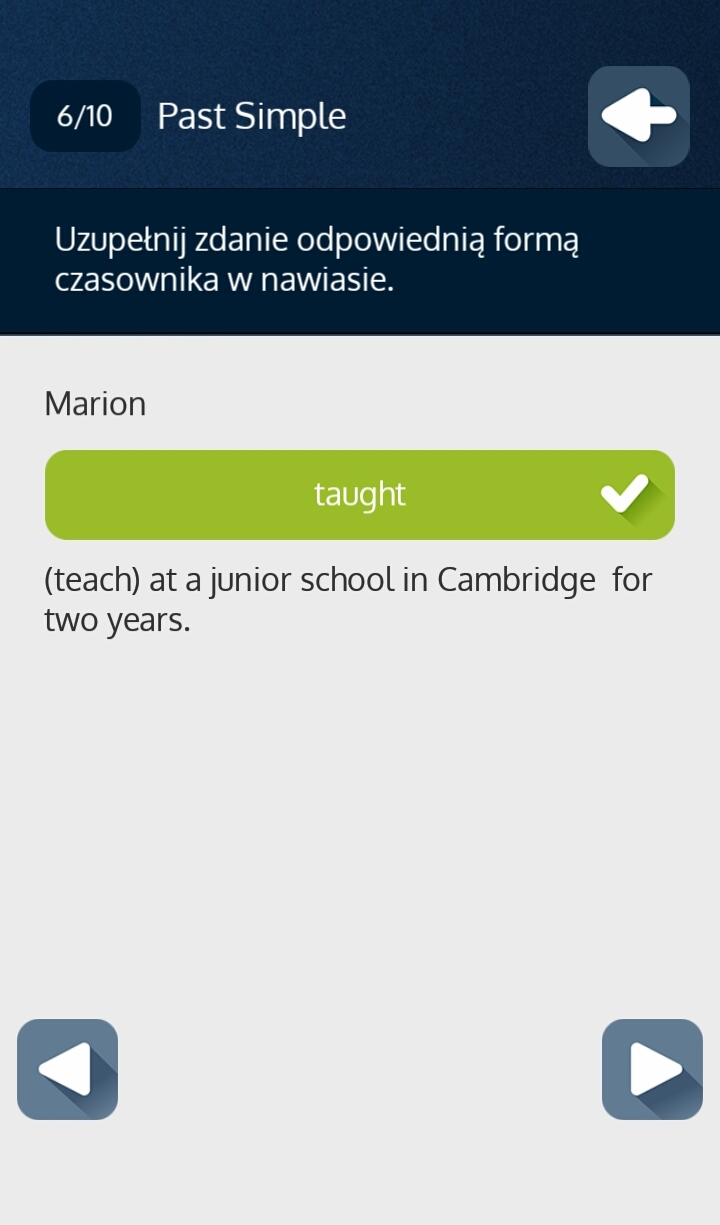Viewport: 720px width, 1225px height.
Task: Go back using the top arrow button
Action: point(638,116)
